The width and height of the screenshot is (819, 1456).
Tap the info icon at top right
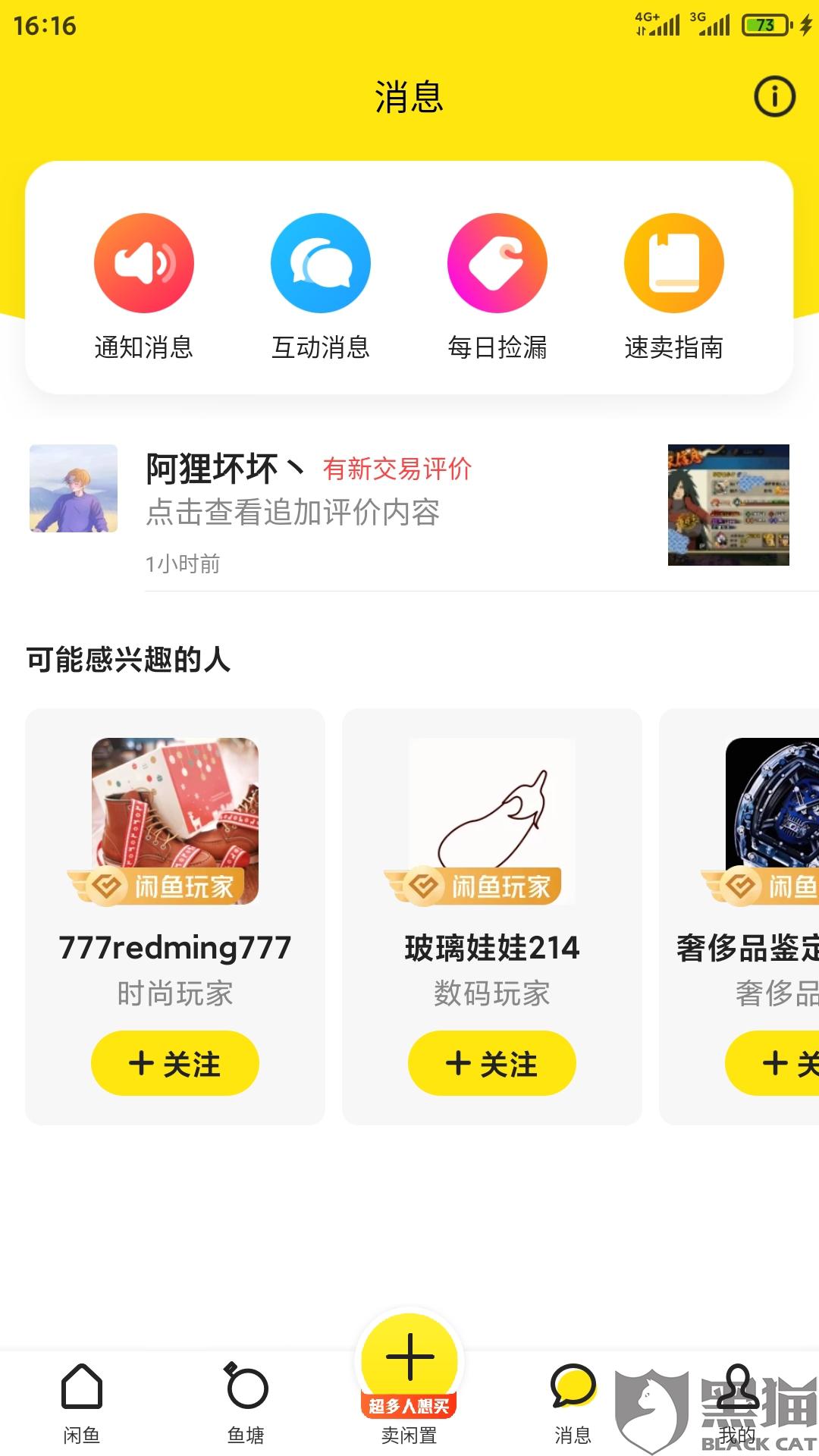774,97
